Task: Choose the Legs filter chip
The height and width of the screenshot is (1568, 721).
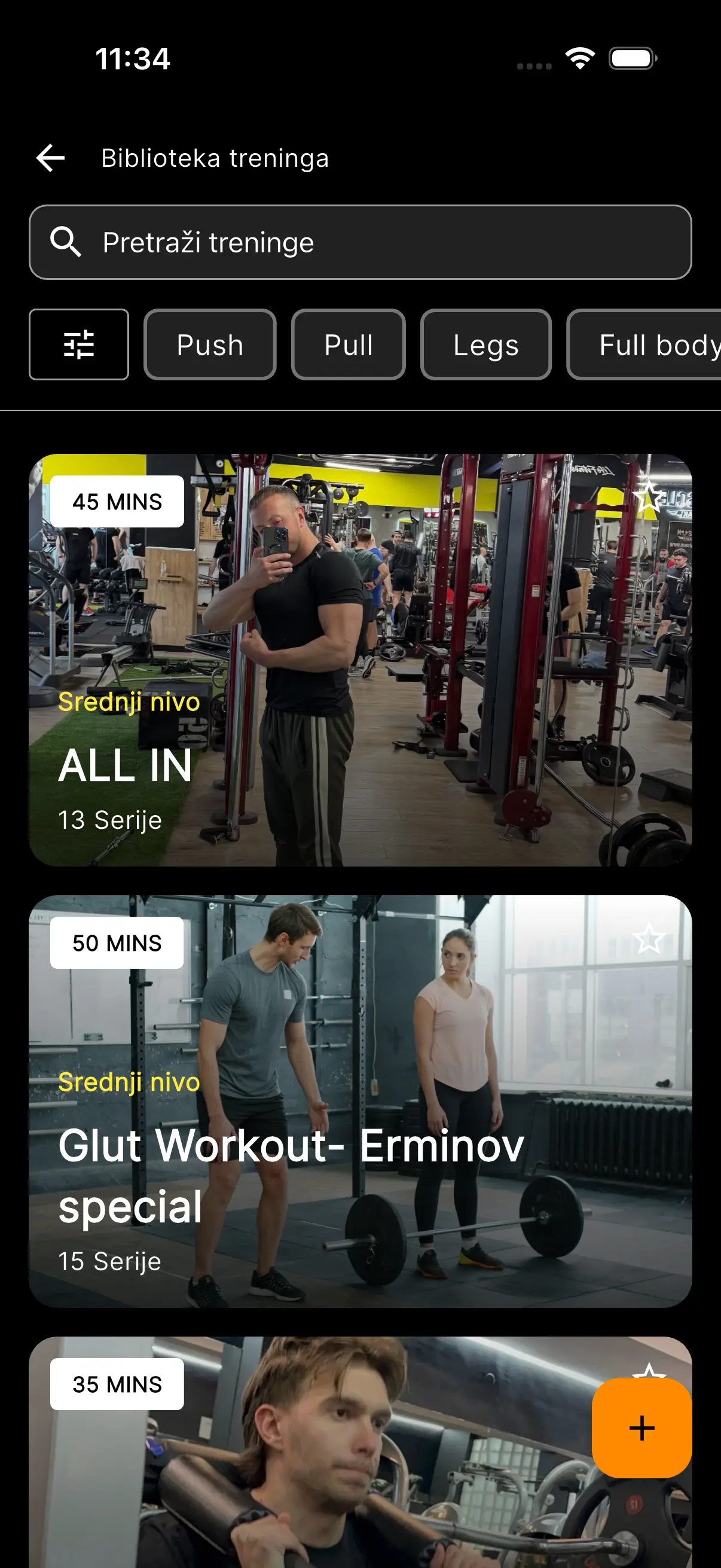Action: point(485,344)
